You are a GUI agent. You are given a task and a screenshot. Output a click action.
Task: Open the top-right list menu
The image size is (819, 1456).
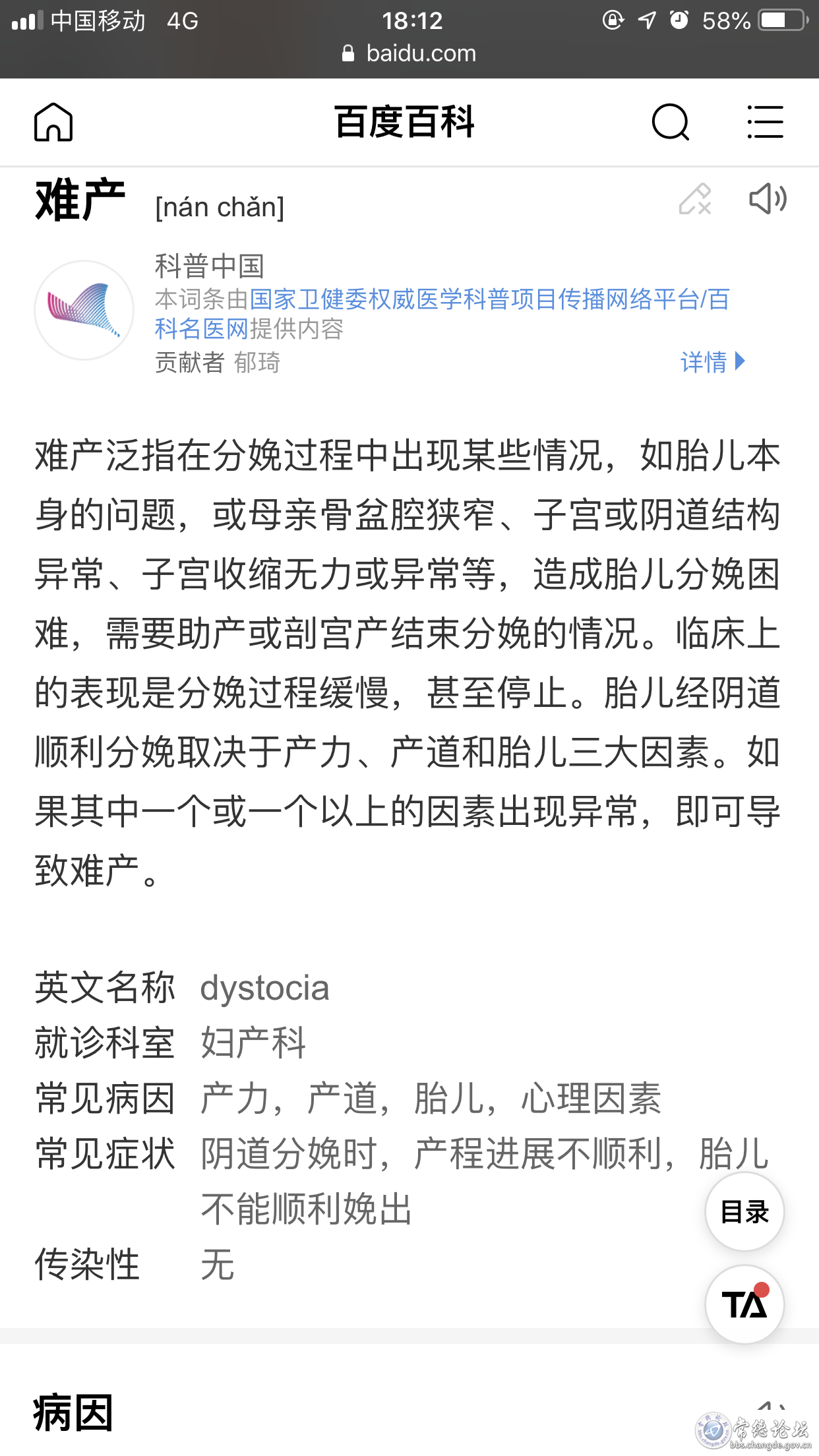pyautogui.click(x=765, y=122)
